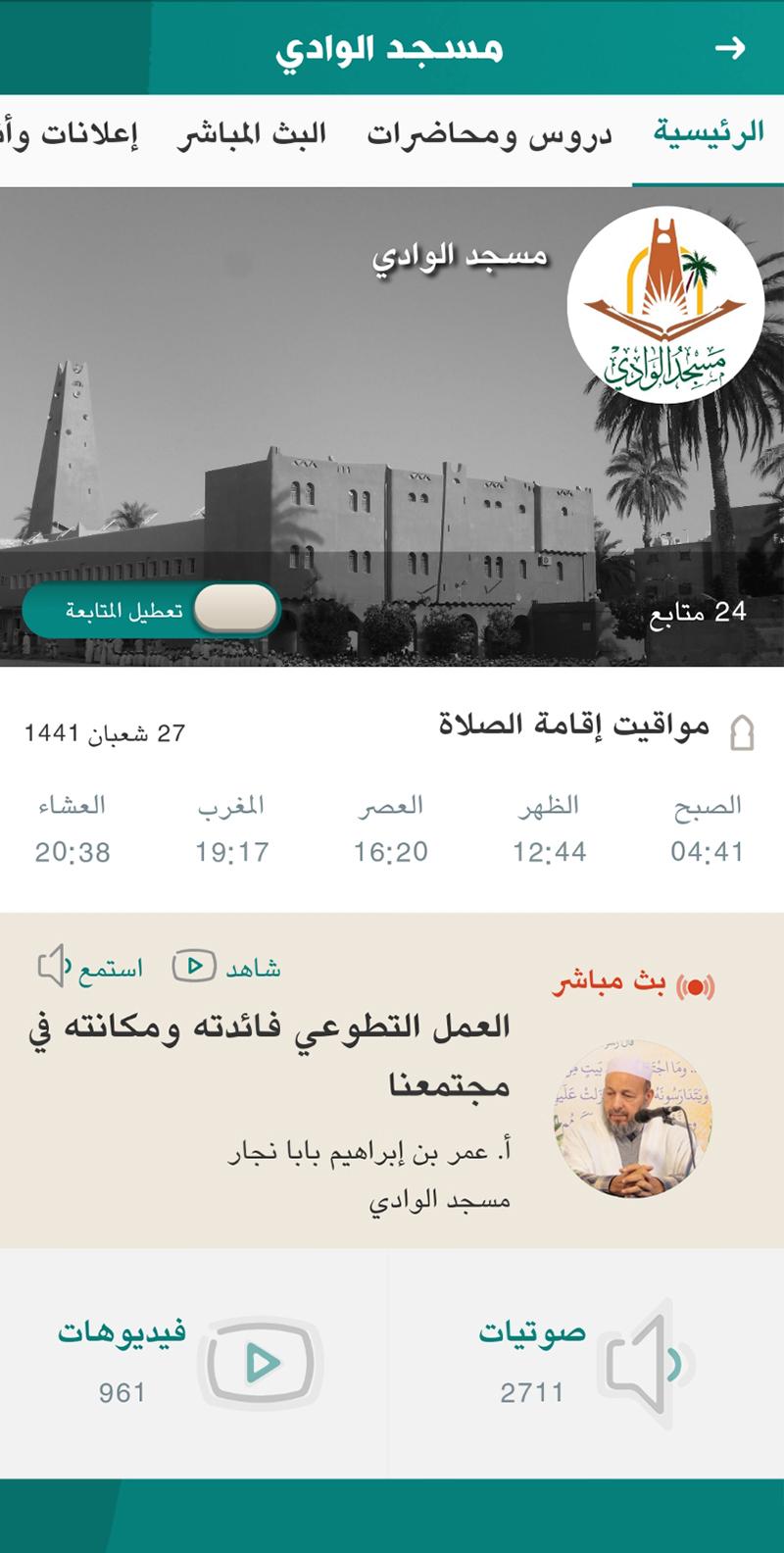The image size is (784, 1553).
Task: Listen to the live broadcast via استمع
Action: click(x=90, y=969)
